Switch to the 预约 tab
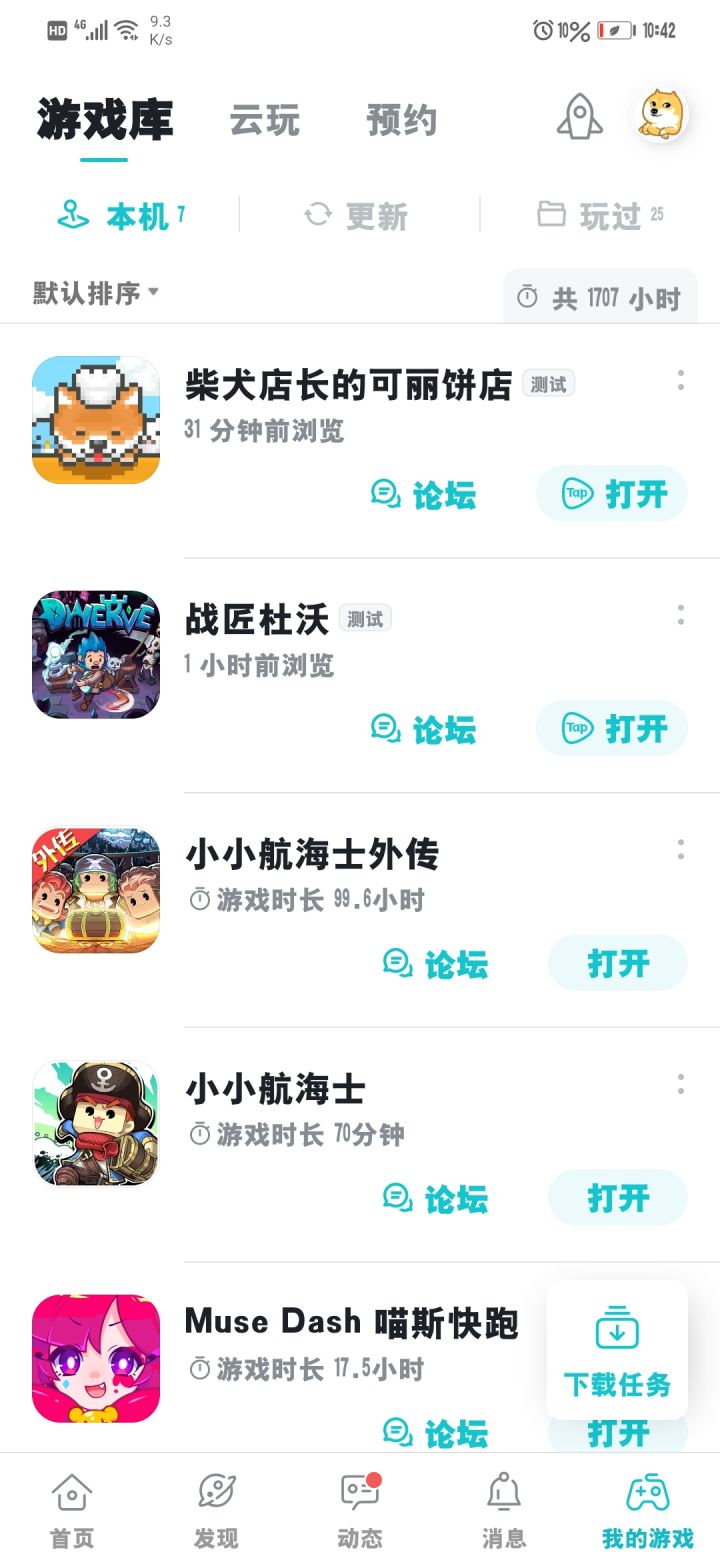The height and width of the screenshot is (1560, 720). pos(402,121)
